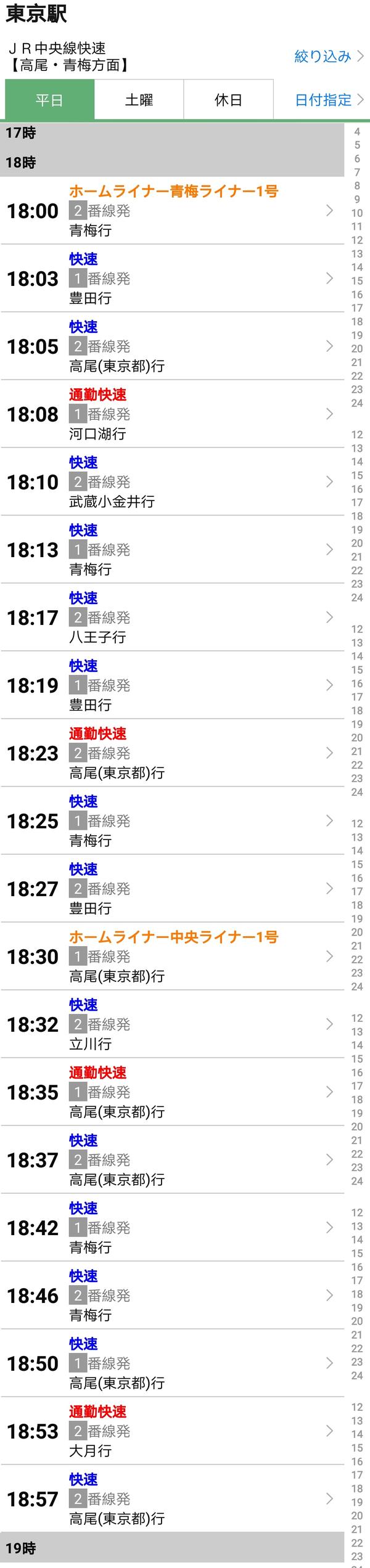The width and height of the screenshot is (370, 1568).
Task: Open the 18:00 青梅ライナー1号 departure
Action: pyautogui.click(x=171, y=211)
